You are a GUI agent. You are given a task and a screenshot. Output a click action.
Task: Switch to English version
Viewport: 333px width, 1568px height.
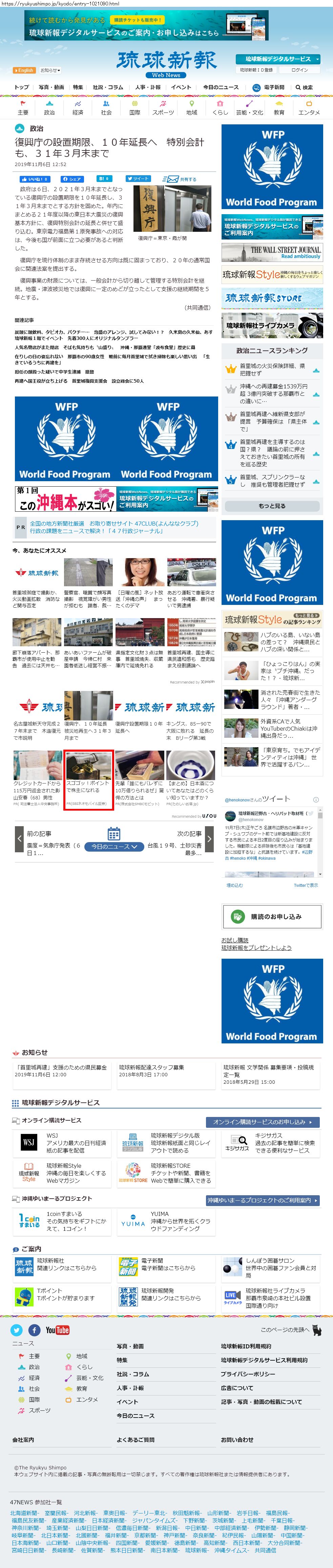[x=24, y=70]
